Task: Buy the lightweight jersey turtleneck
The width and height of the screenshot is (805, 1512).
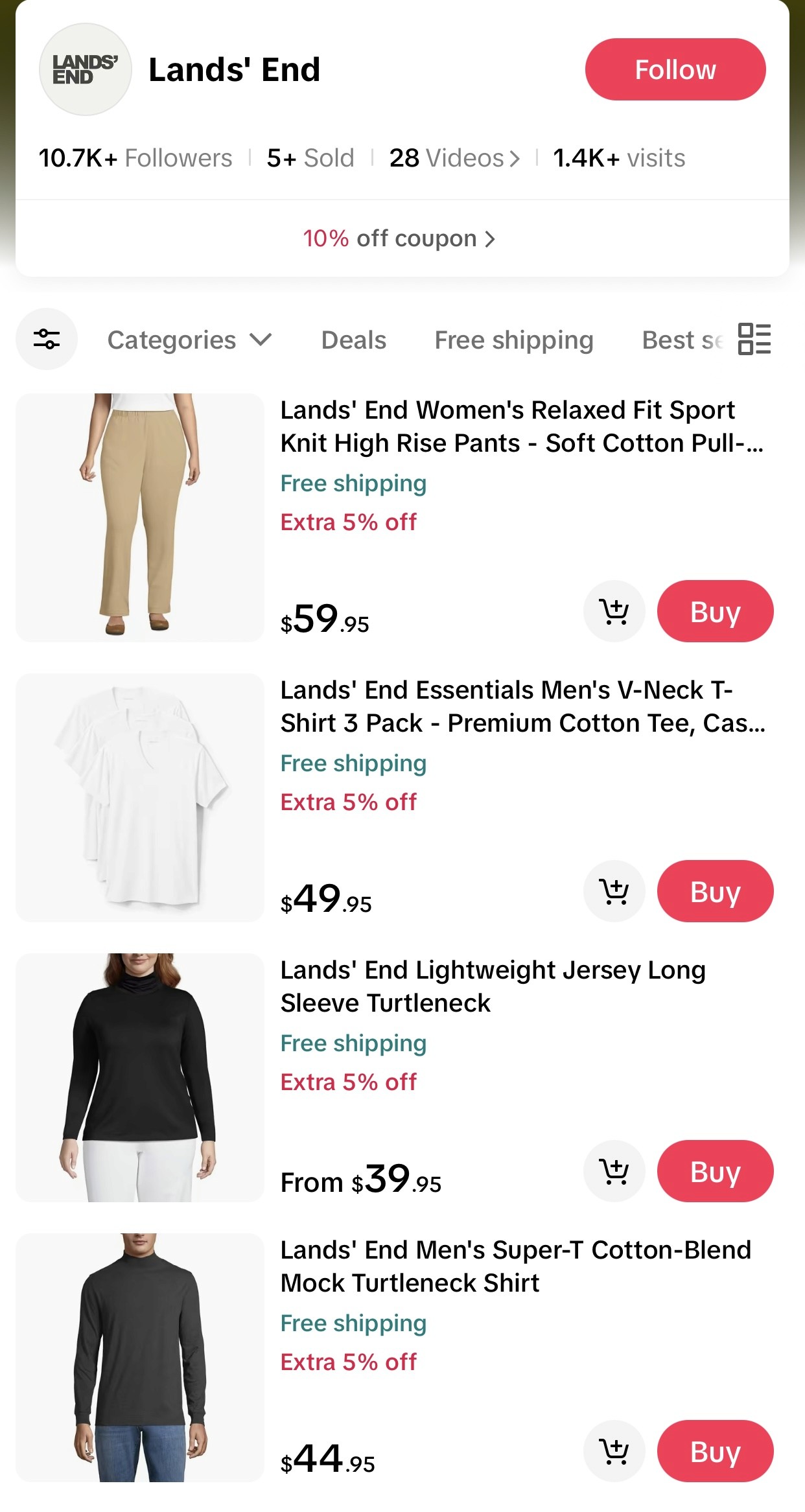Action: 715,1171
